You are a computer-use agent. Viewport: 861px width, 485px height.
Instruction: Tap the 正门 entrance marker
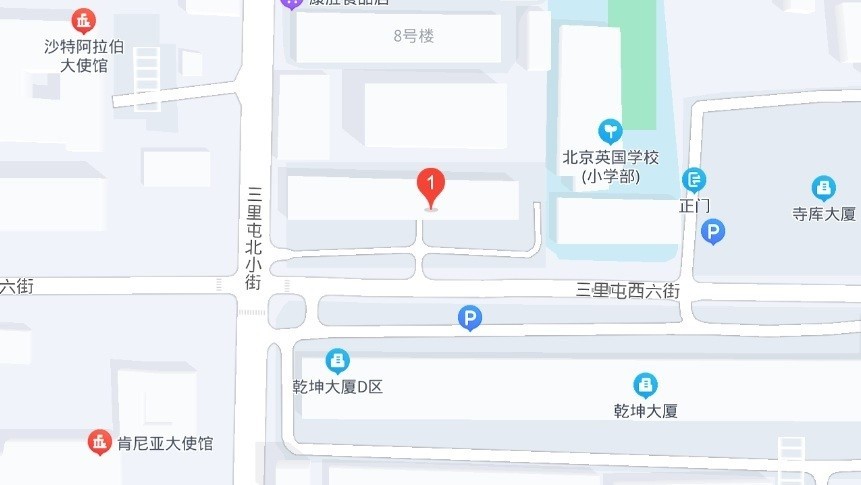pos(694,180)
